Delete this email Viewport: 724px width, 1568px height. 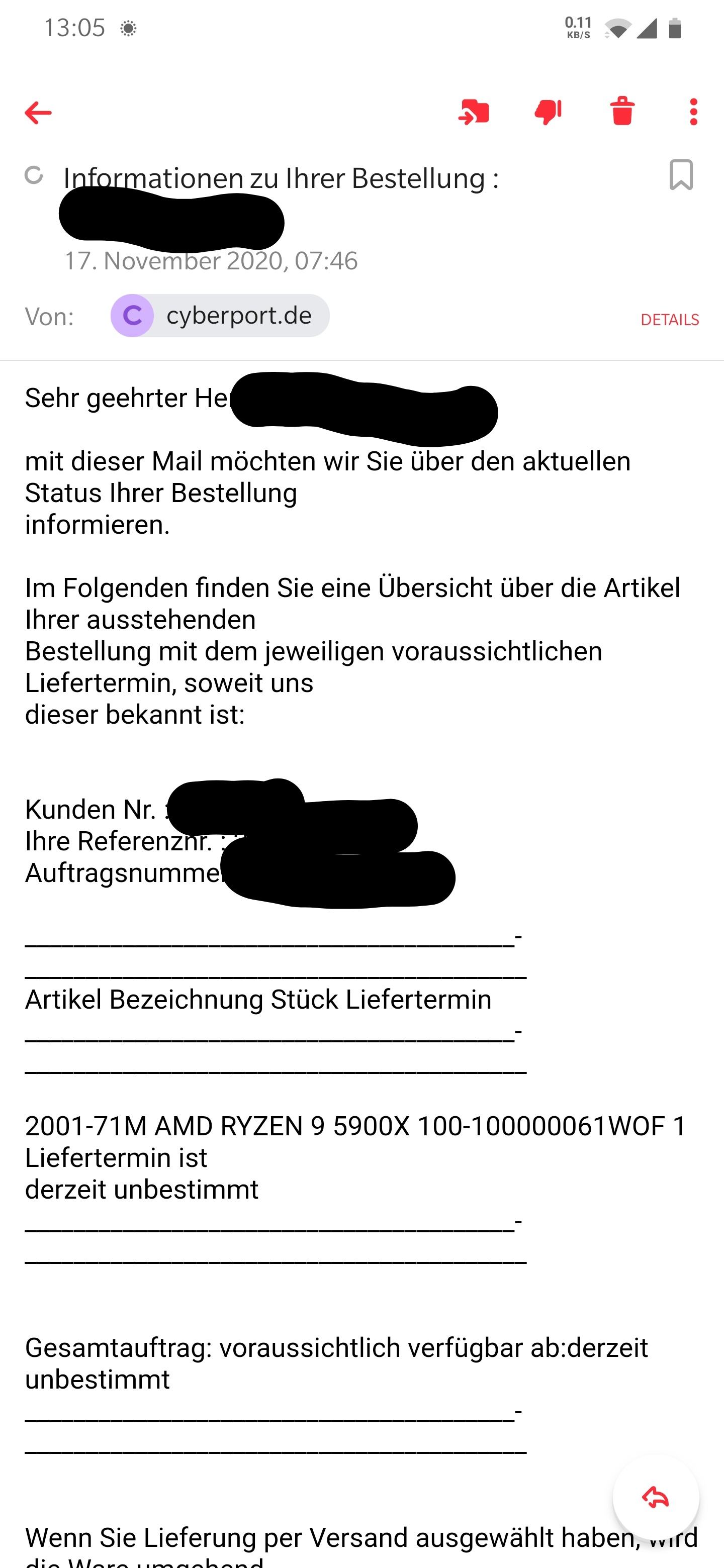click(622, 112)
